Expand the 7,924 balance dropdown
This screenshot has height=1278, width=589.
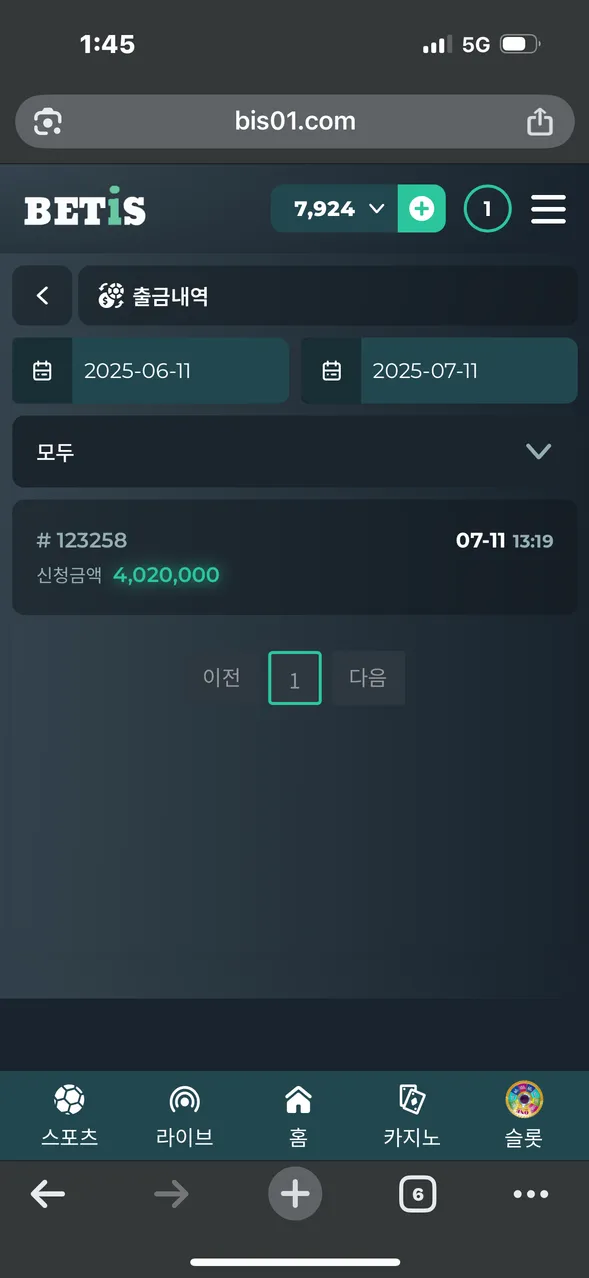pyautogui.click(x=335, y=209)
